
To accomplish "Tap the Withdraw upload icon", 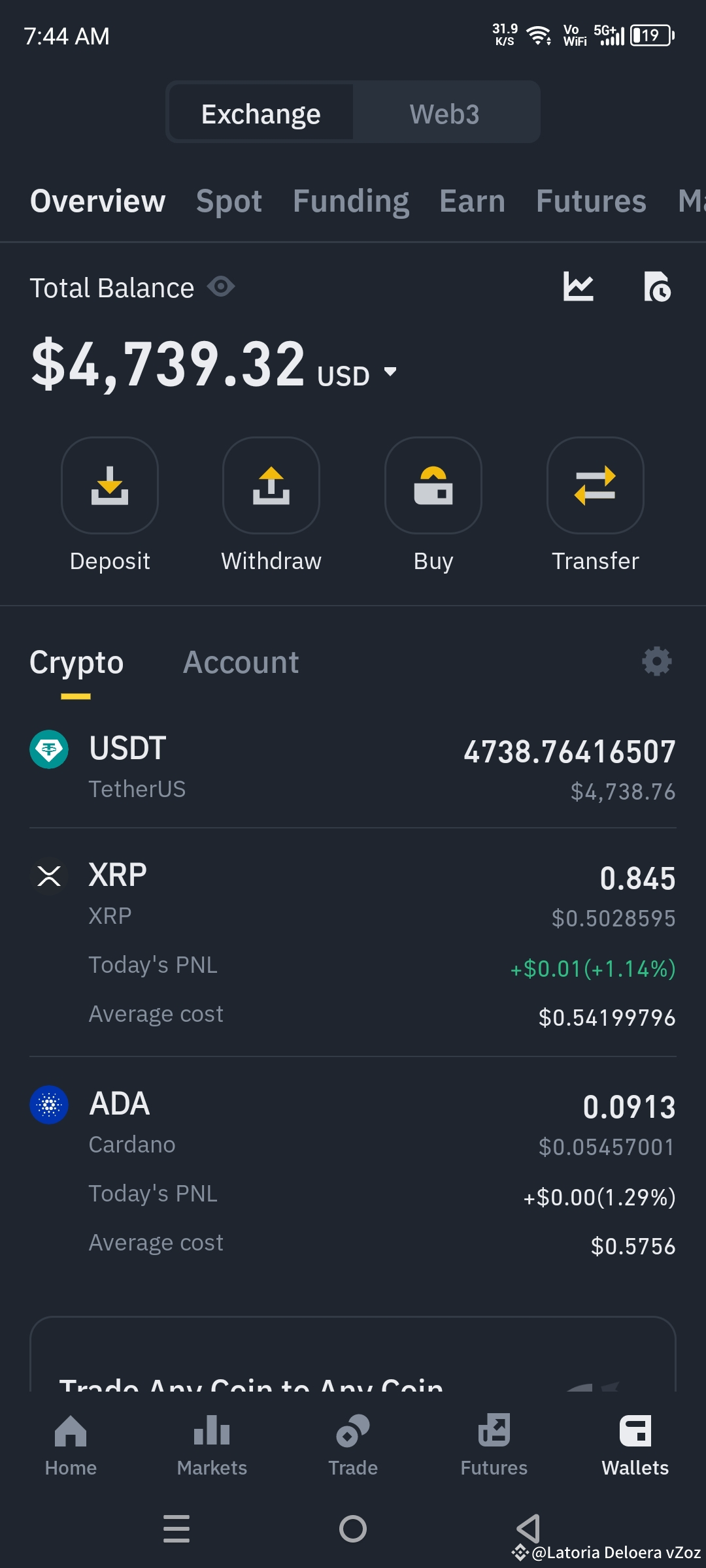I will (271, 486).
